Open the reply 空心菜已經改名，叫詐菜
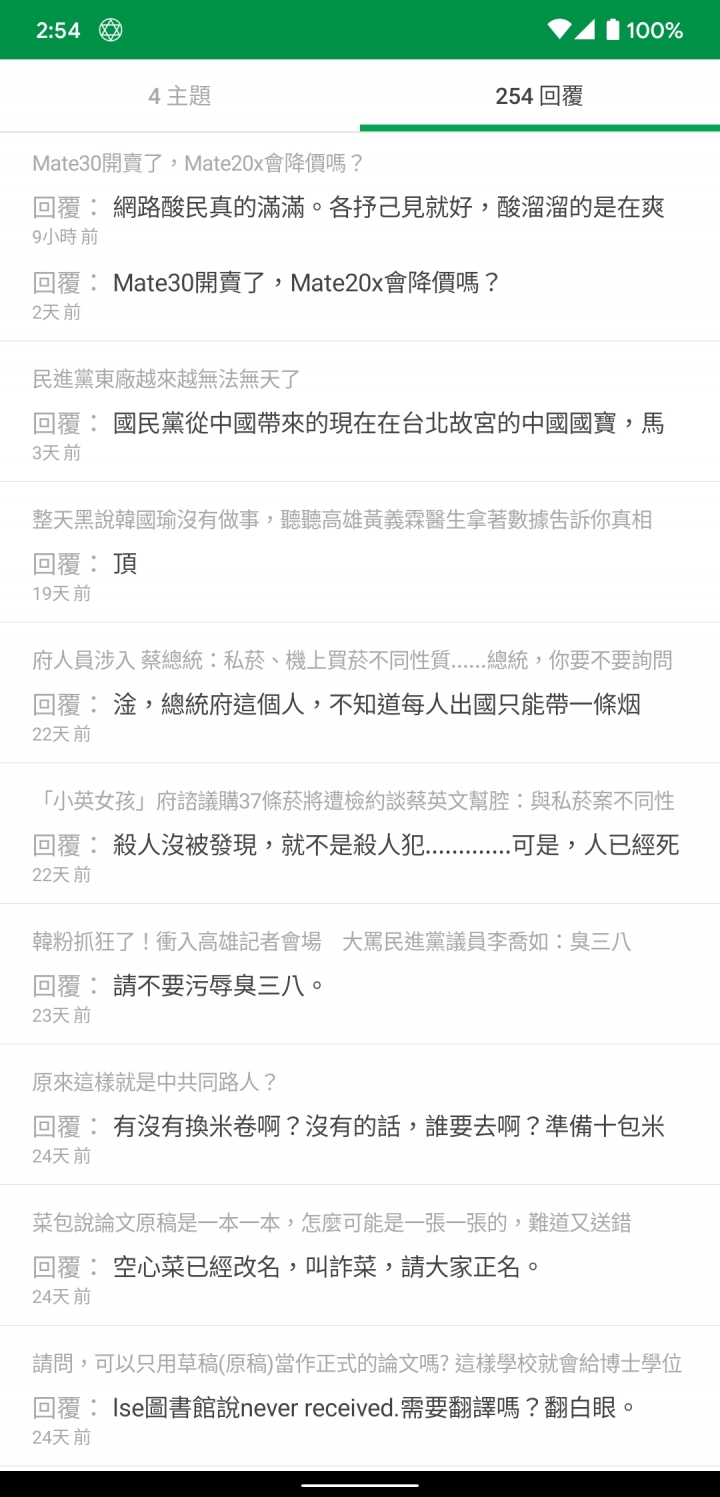This screenshot has height=1497, width=720. (x=327, y=1267)
